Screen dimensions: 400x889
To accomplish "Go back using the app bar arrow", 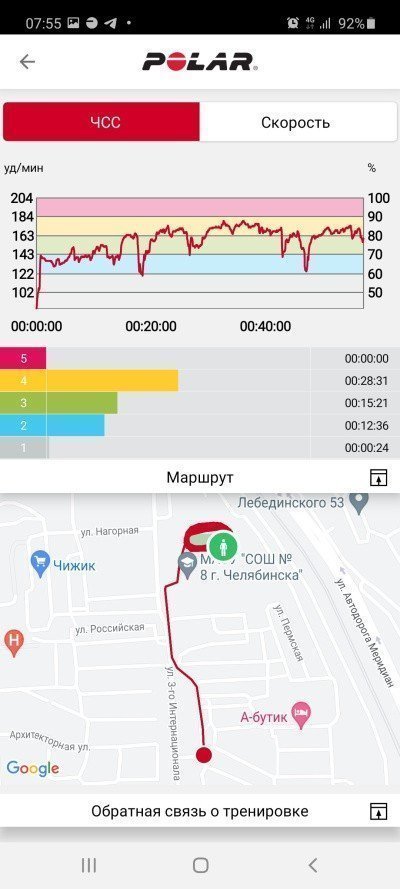I will [x=27, y=61].
